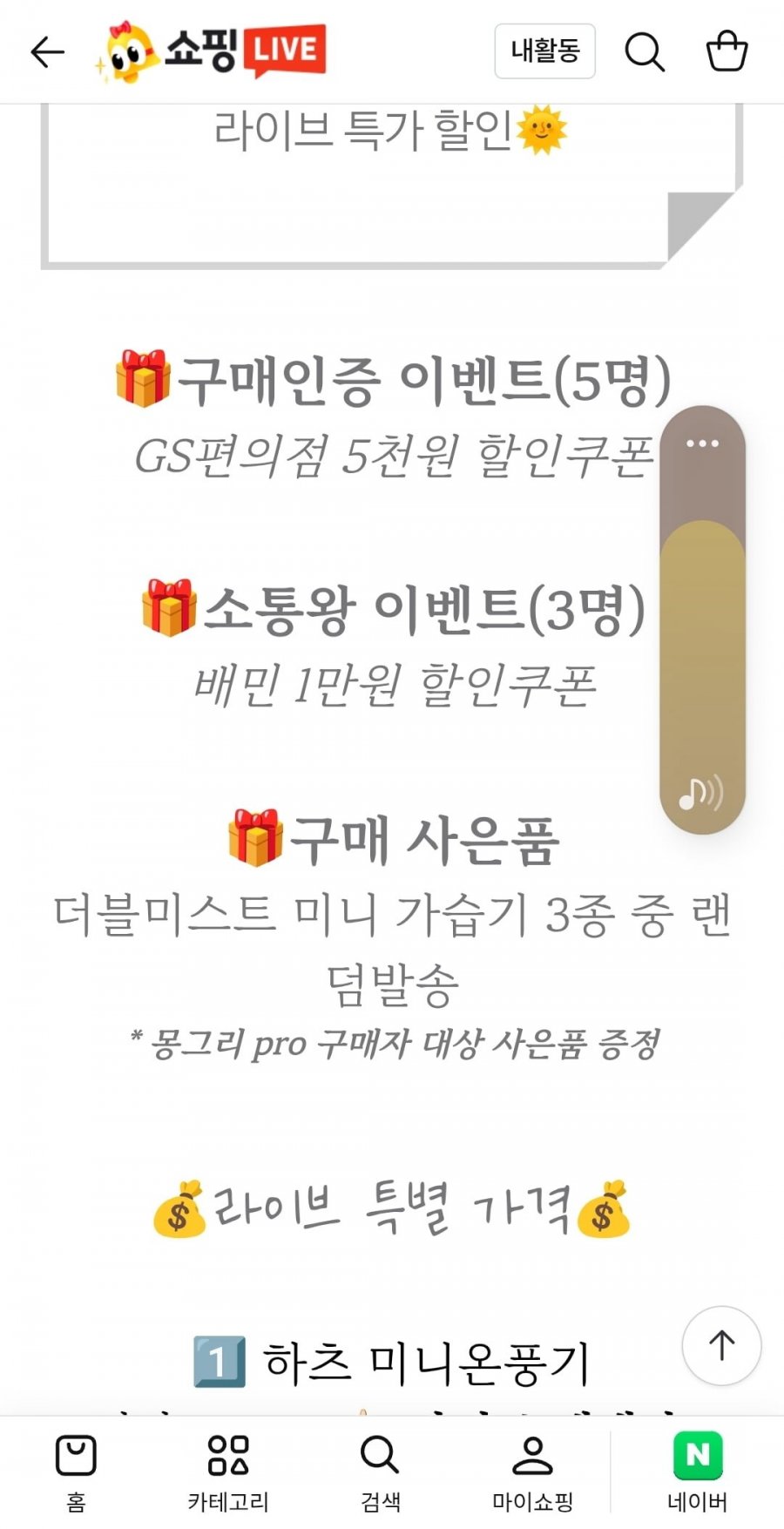Go to the 검색 tab

pyautogui.click(x=381, y=1471)
